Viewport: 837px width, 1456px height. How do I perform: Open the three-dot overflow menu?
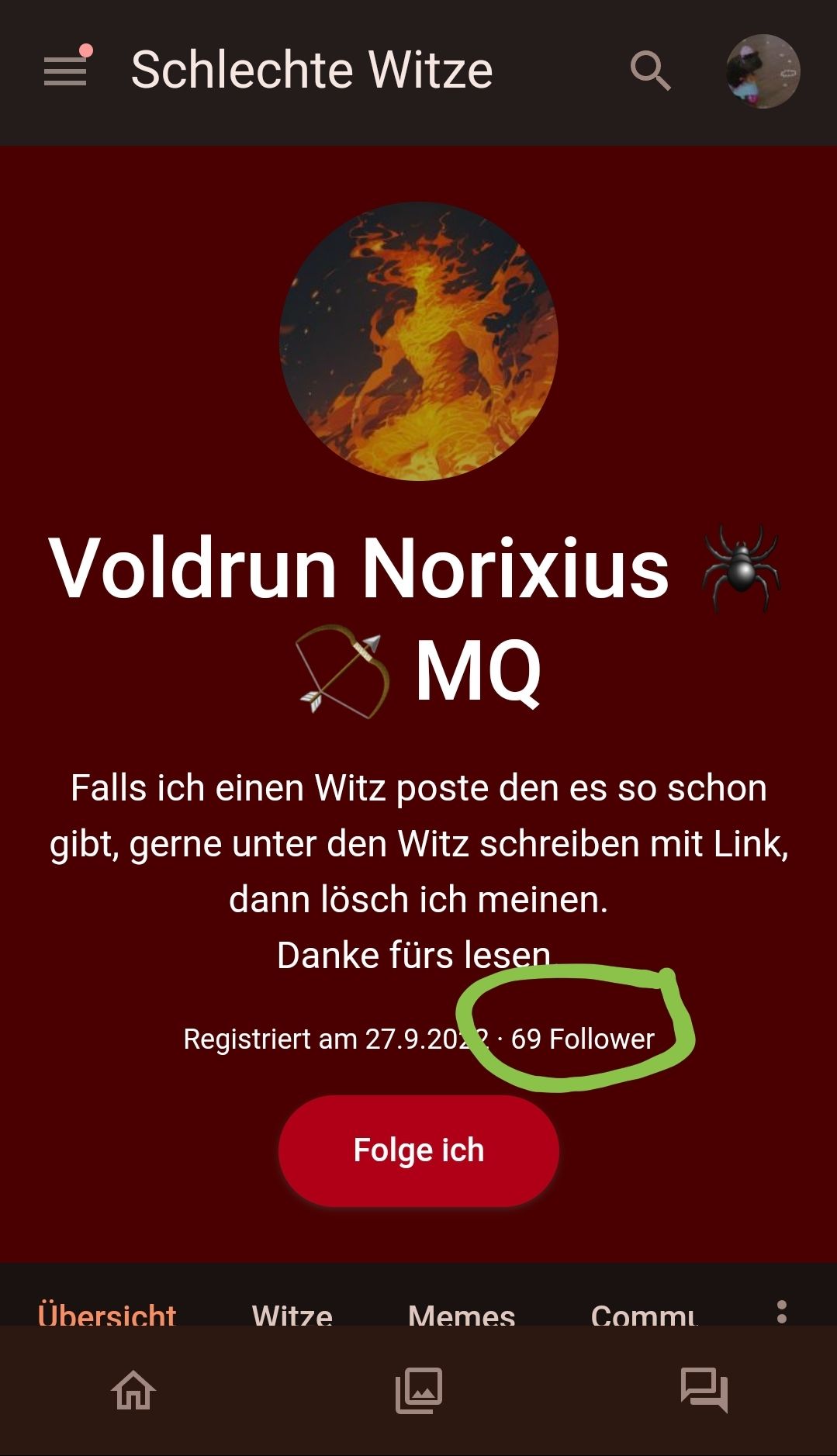(781, 1311)
